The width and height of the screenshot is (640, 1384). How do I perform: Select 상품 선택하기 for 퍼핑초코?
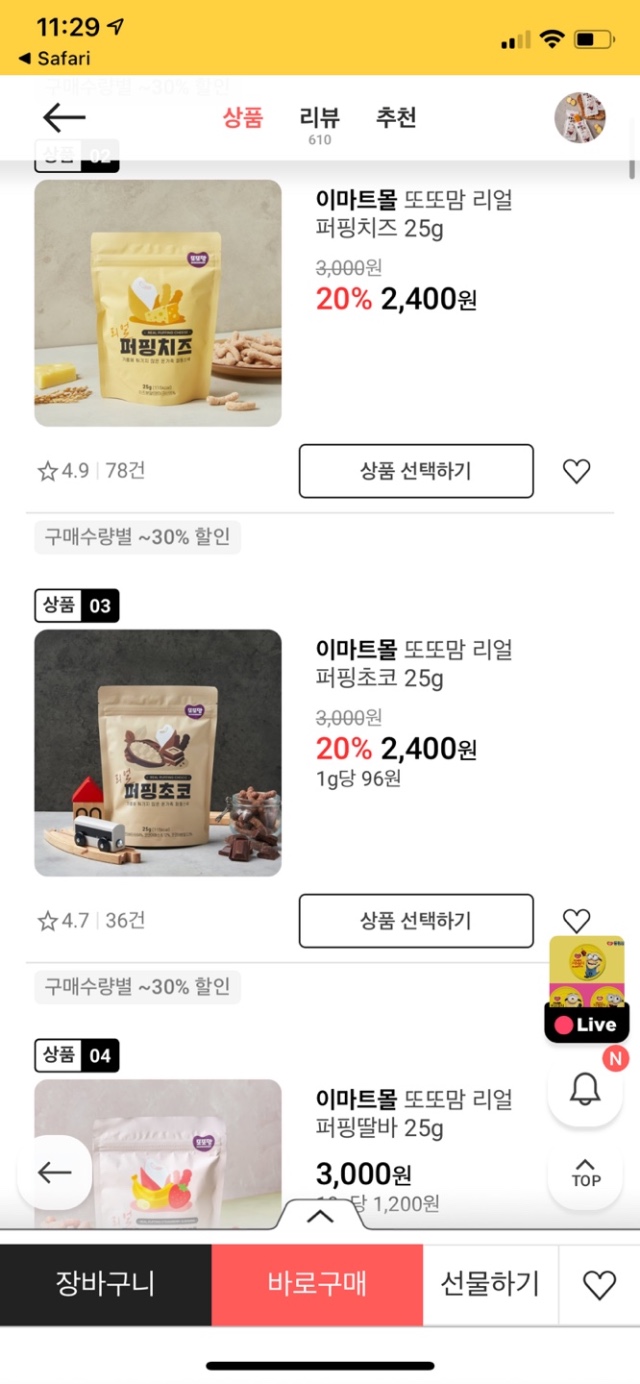pyautogui.click(x=416, y=921)
